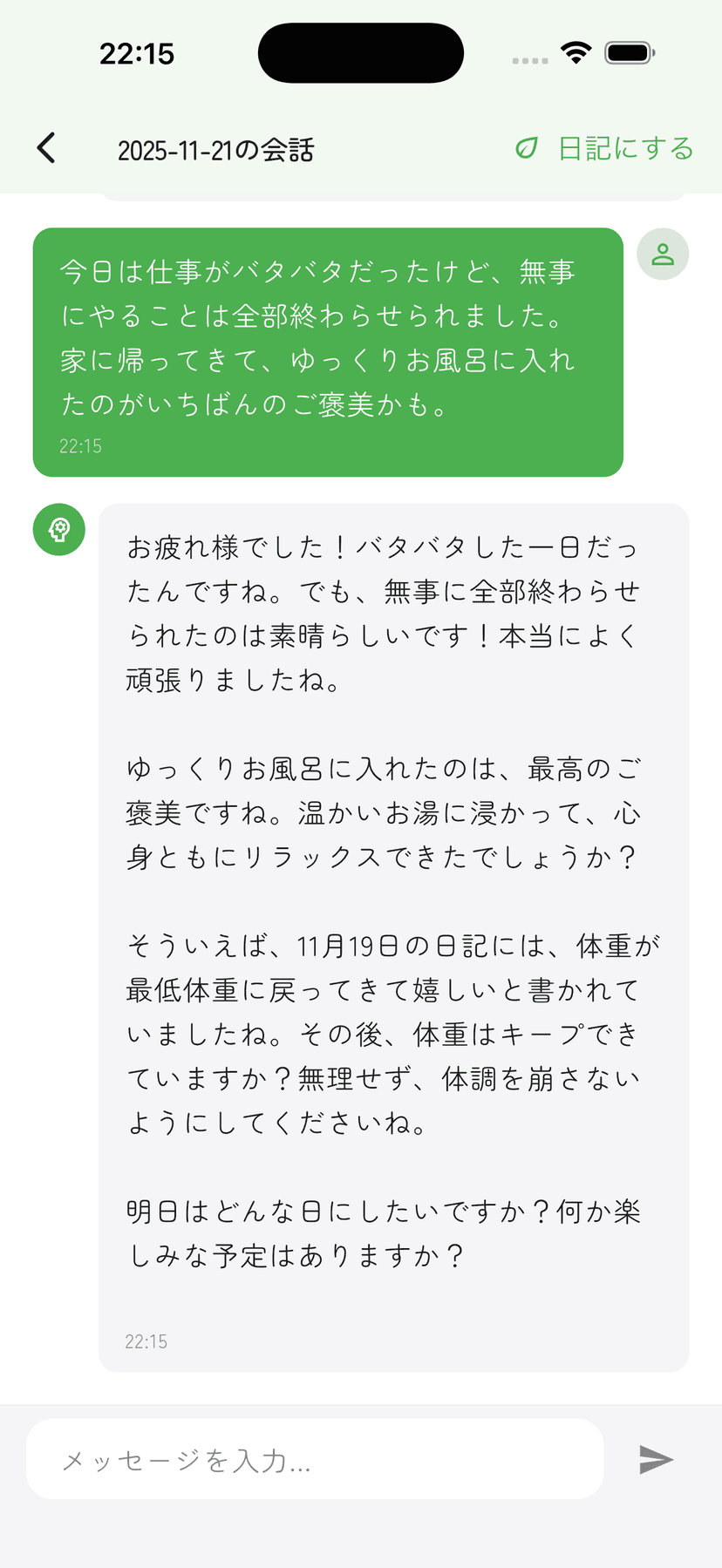The height and width of the screenshot is (1568, 722).
Task: Tap the 22:15 timestamp on the AI reply
Action: click(x=147, y=1341)
